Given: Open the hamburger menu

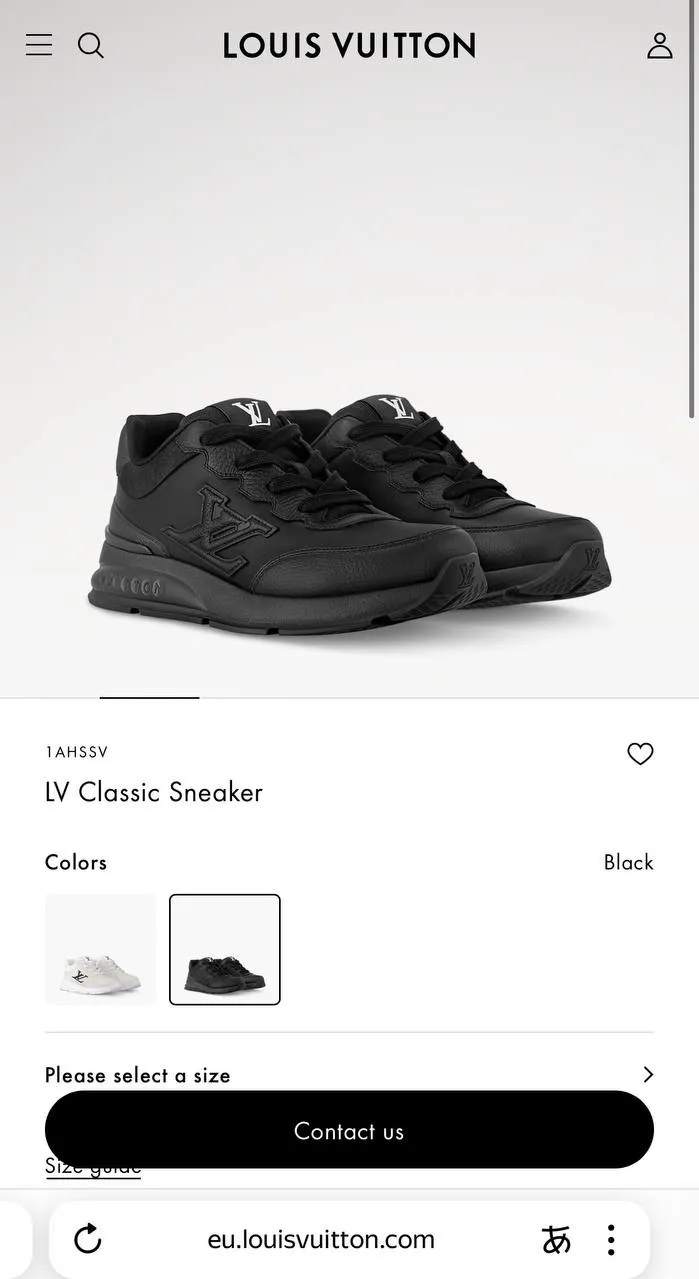Looking at the screenshot, I should (39, 45).
